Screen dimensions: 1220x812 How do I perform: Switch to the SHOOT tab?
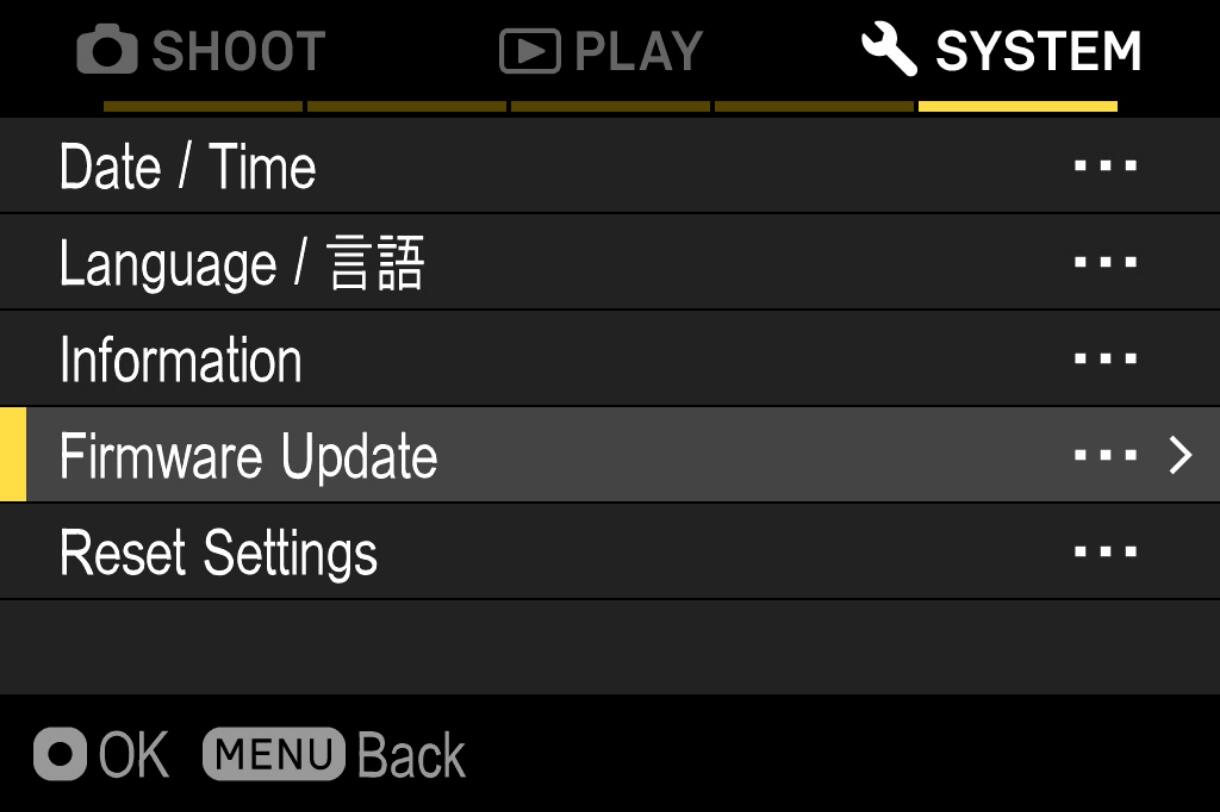[202, 52]
